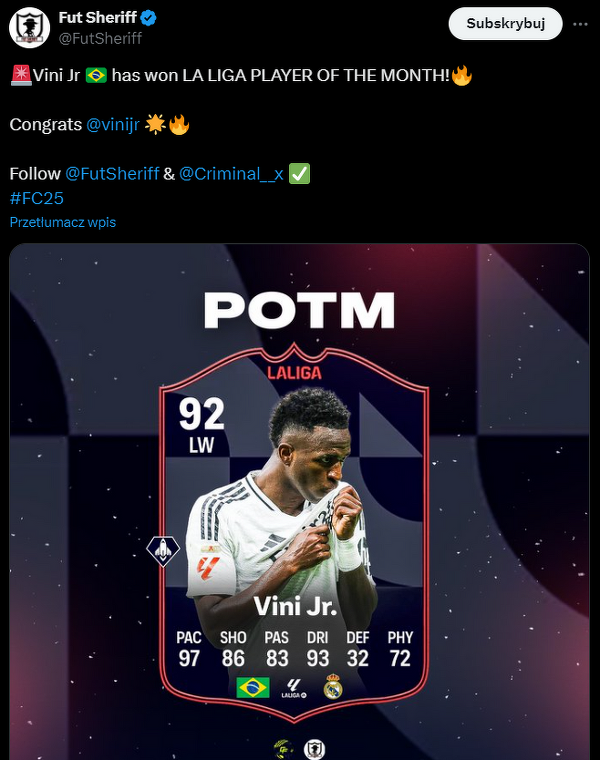The width and height of the screenshot is (600, 760).
Task: Open the Fut Sheriff display name
Action: pyautogui.click(x=97, y=17)
